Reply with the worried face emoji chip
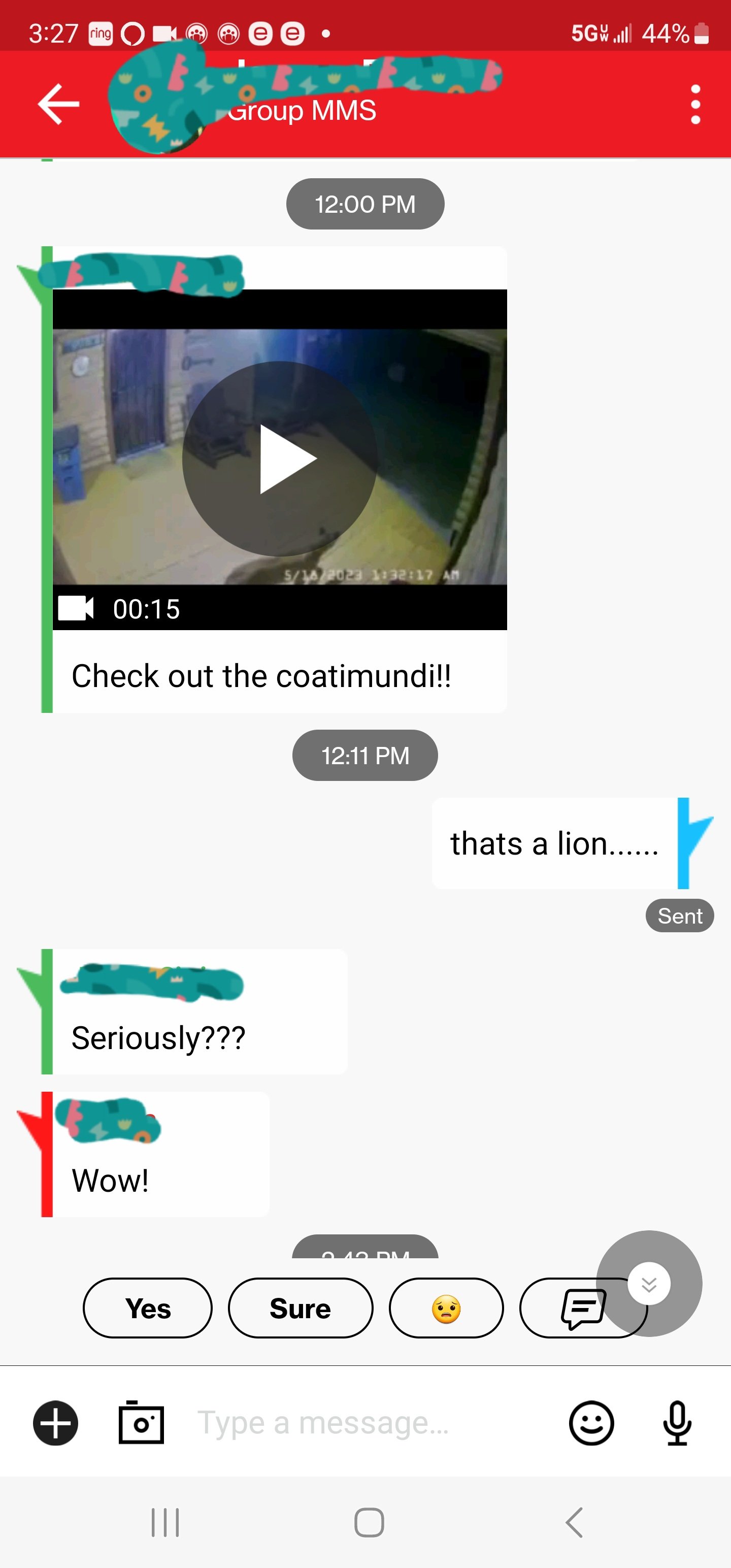The width and height of the screenshot is (731, 1568). [446, 1308]
